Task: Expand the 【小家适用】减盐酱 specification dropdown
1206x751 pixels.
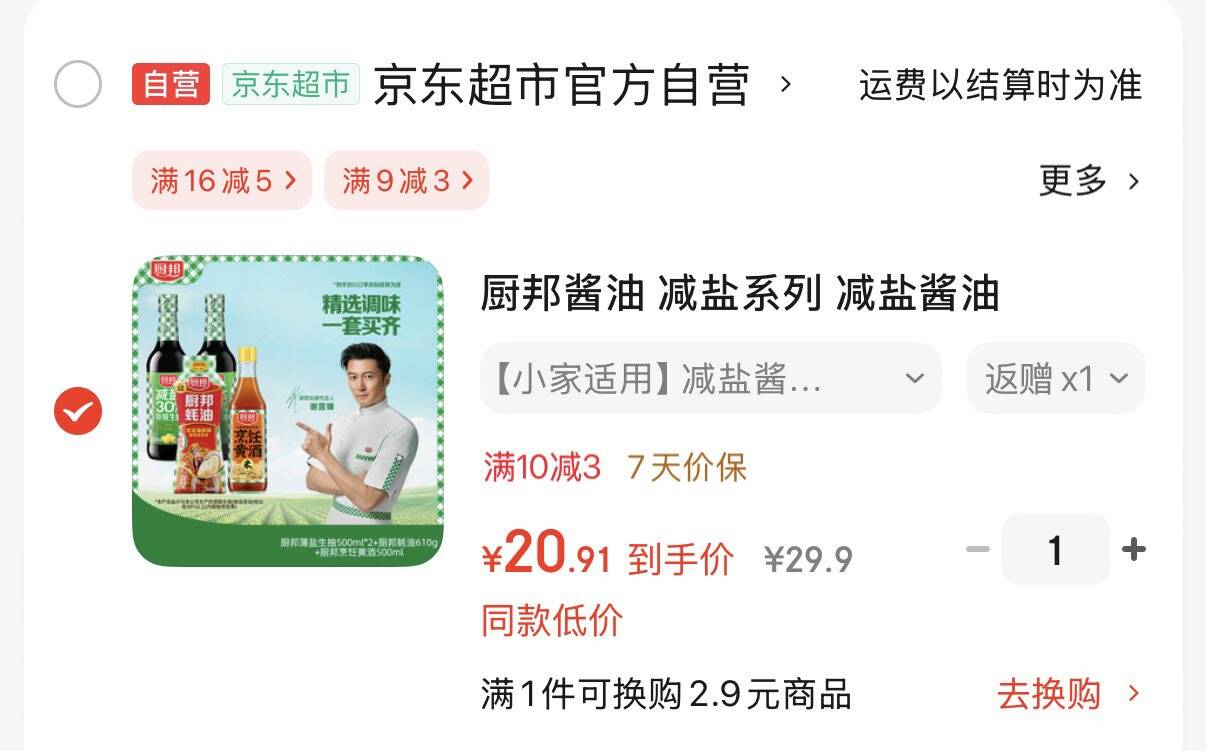Action: tap(711, 378)
